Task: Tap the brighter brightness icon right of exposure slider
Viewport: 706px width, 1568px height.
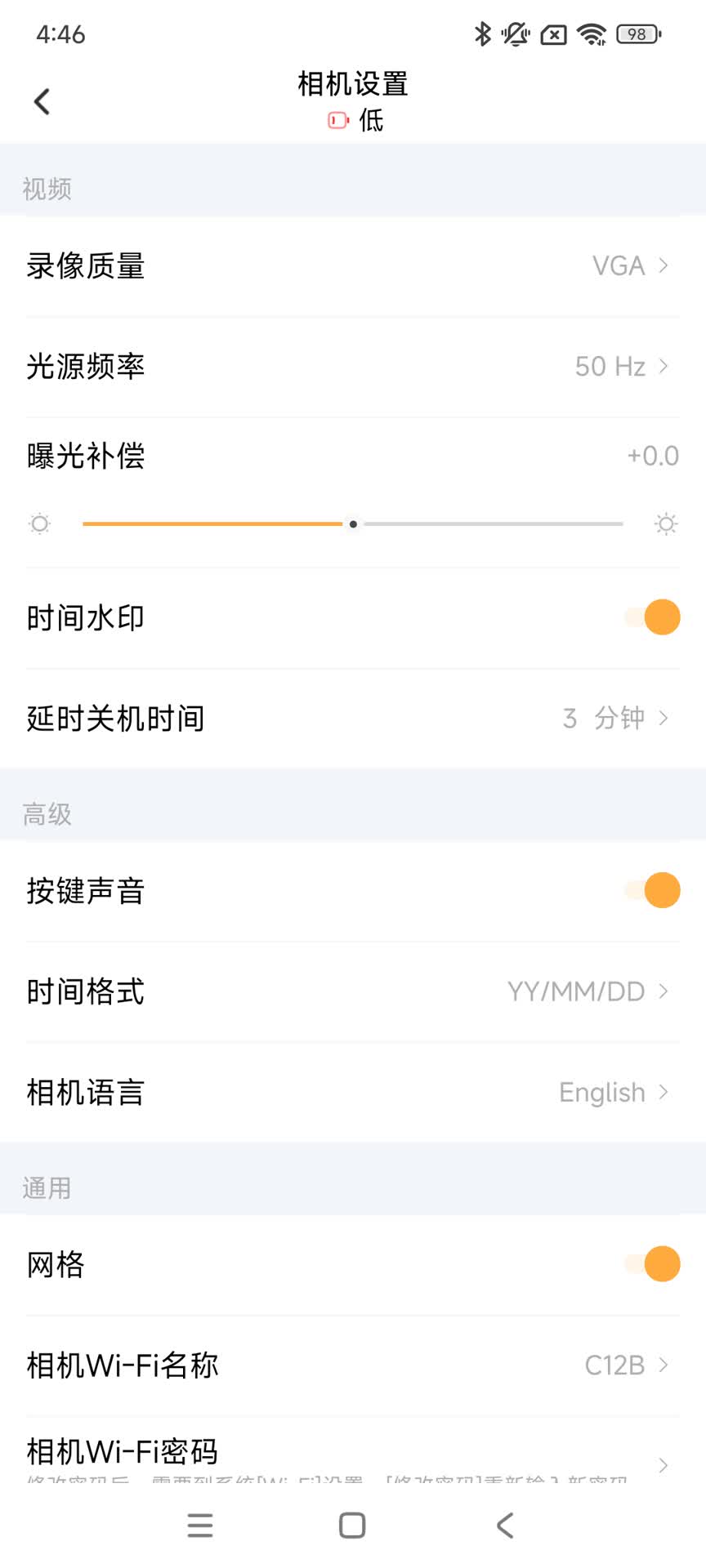Action: pos(667,523)
